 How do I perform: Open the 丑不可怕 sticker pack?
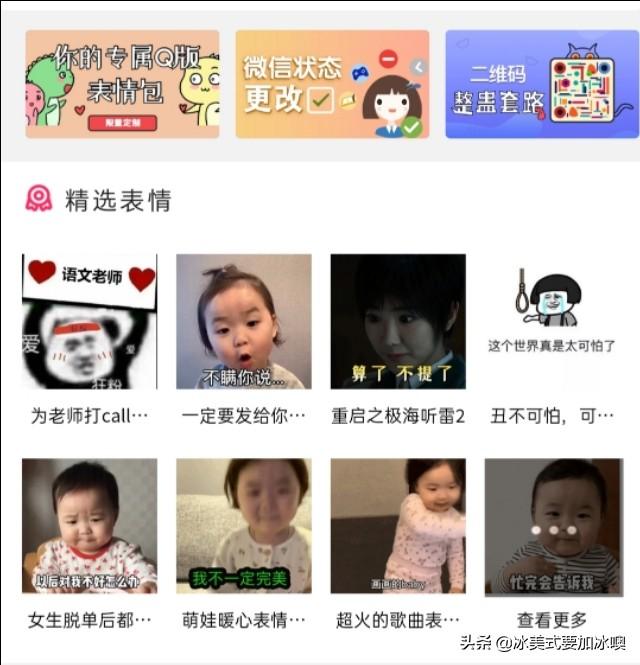tap(552, 322)
